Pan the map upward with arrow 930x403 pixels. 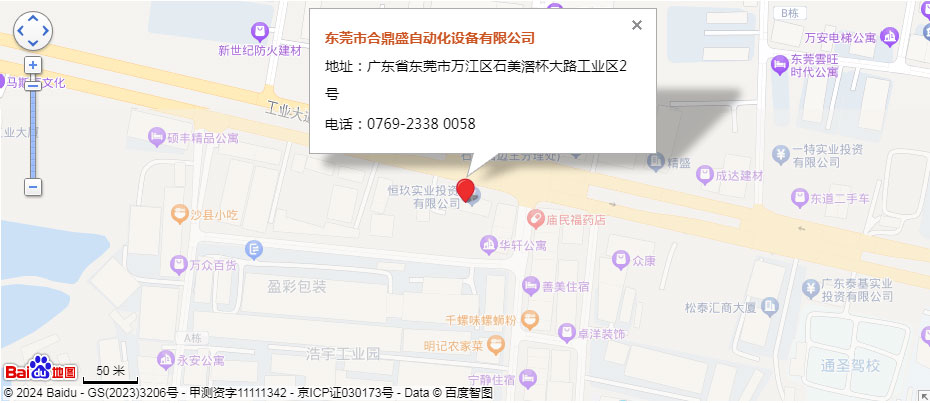(33, 19)
